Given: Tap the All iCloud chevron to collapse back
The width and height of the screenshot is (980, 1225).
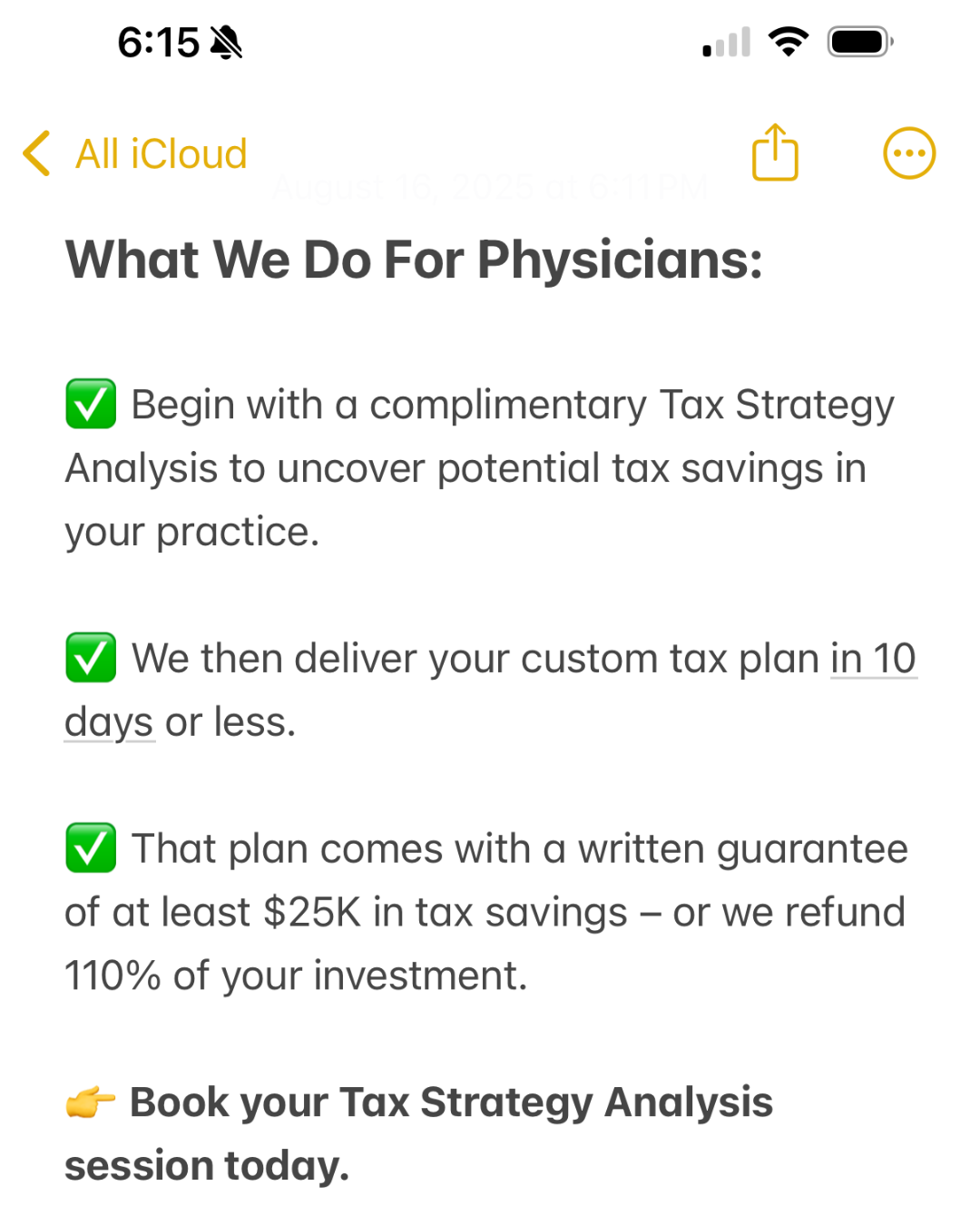Looking at the screenshot, I should [x=34, y=152].
